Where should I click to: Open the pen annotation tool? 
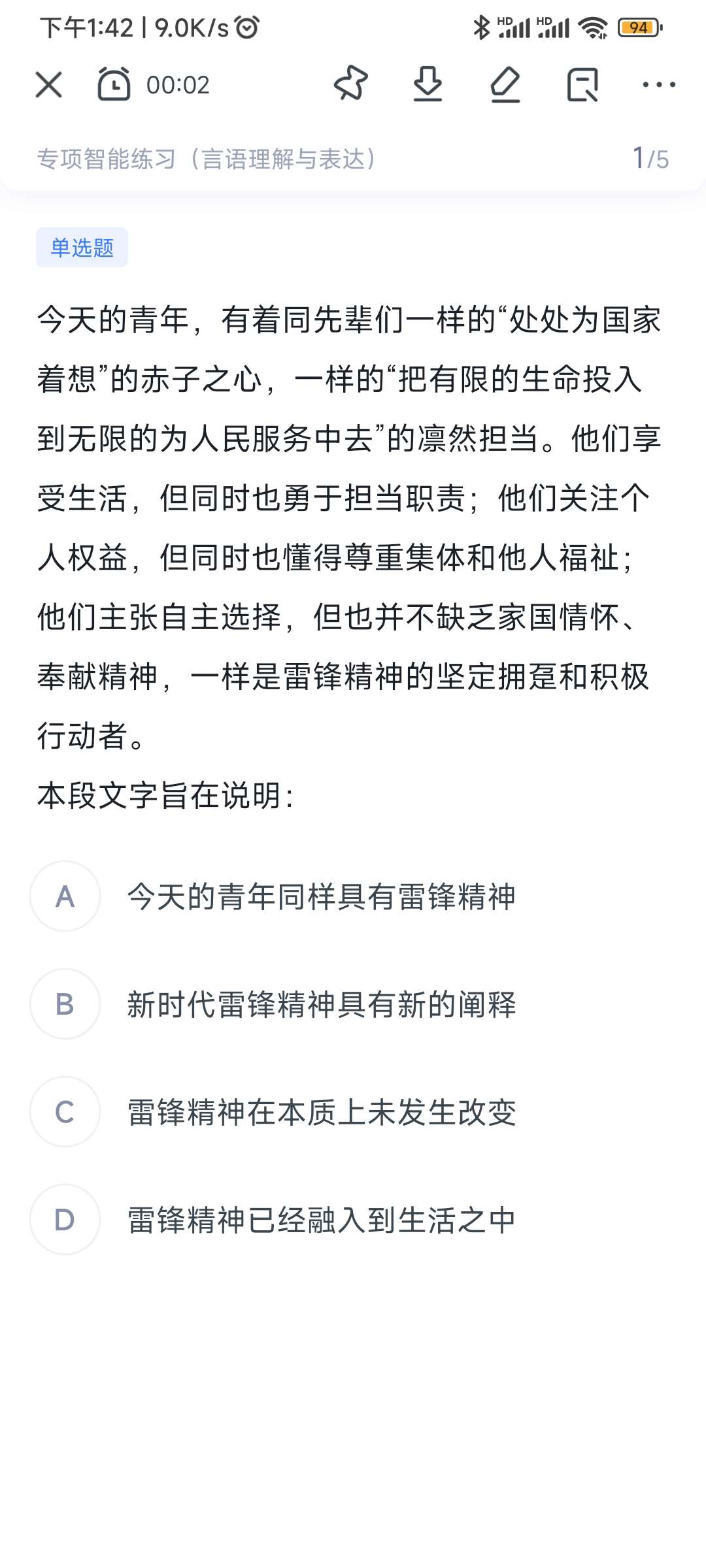(505, 85)
